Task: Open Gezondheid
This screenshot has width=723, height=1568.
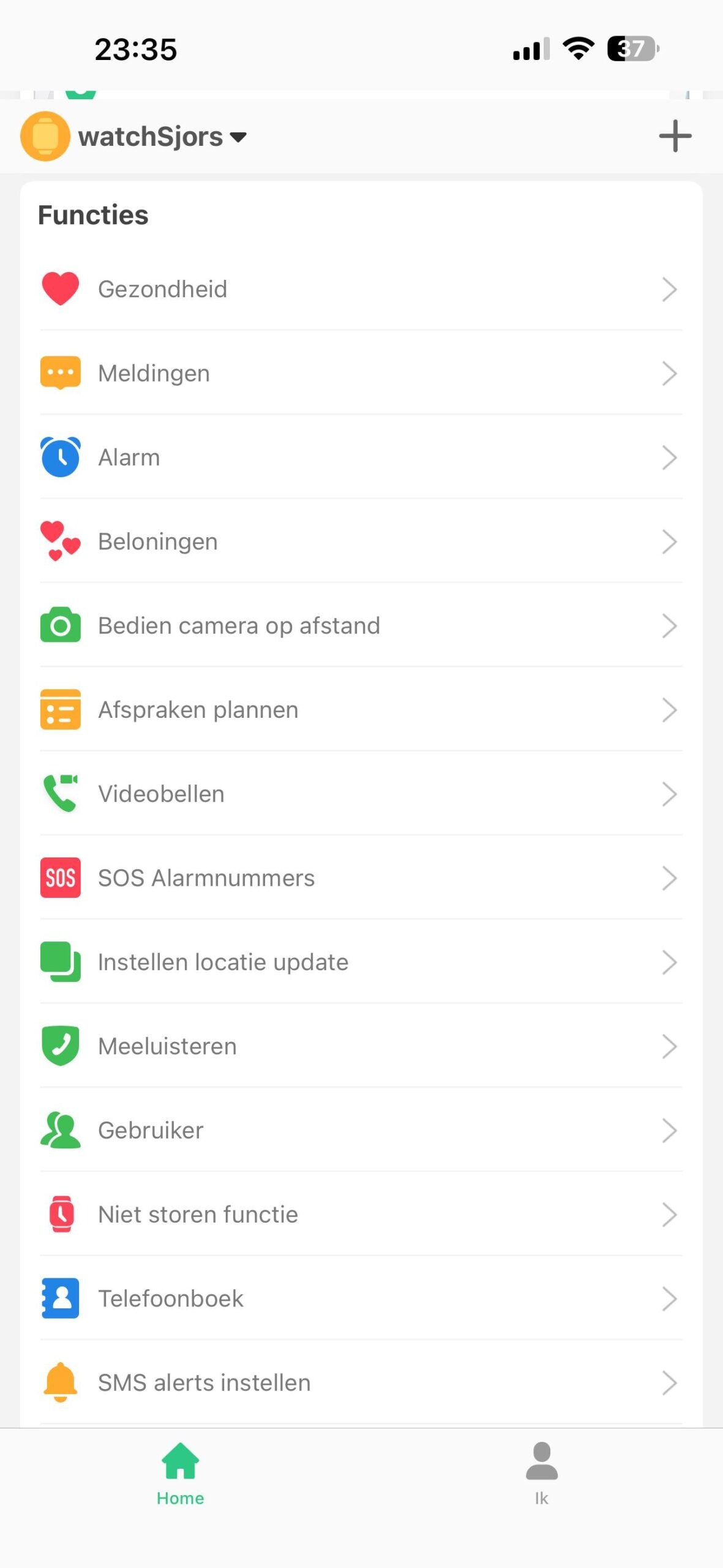Action: pos(361,289)
